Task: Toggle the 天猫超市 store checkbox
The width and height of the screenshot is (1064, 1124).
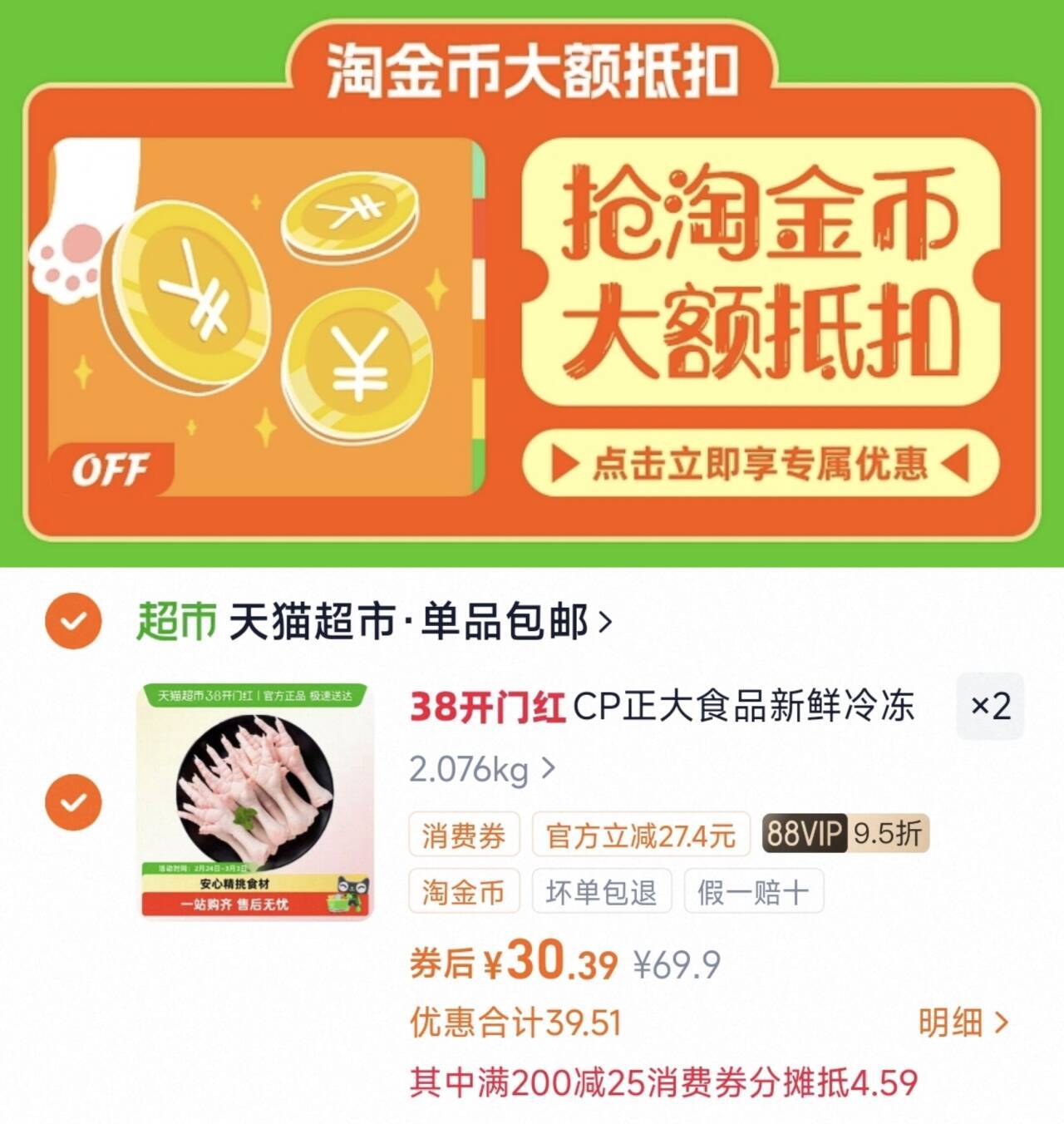Action: [x=73, y=620]
